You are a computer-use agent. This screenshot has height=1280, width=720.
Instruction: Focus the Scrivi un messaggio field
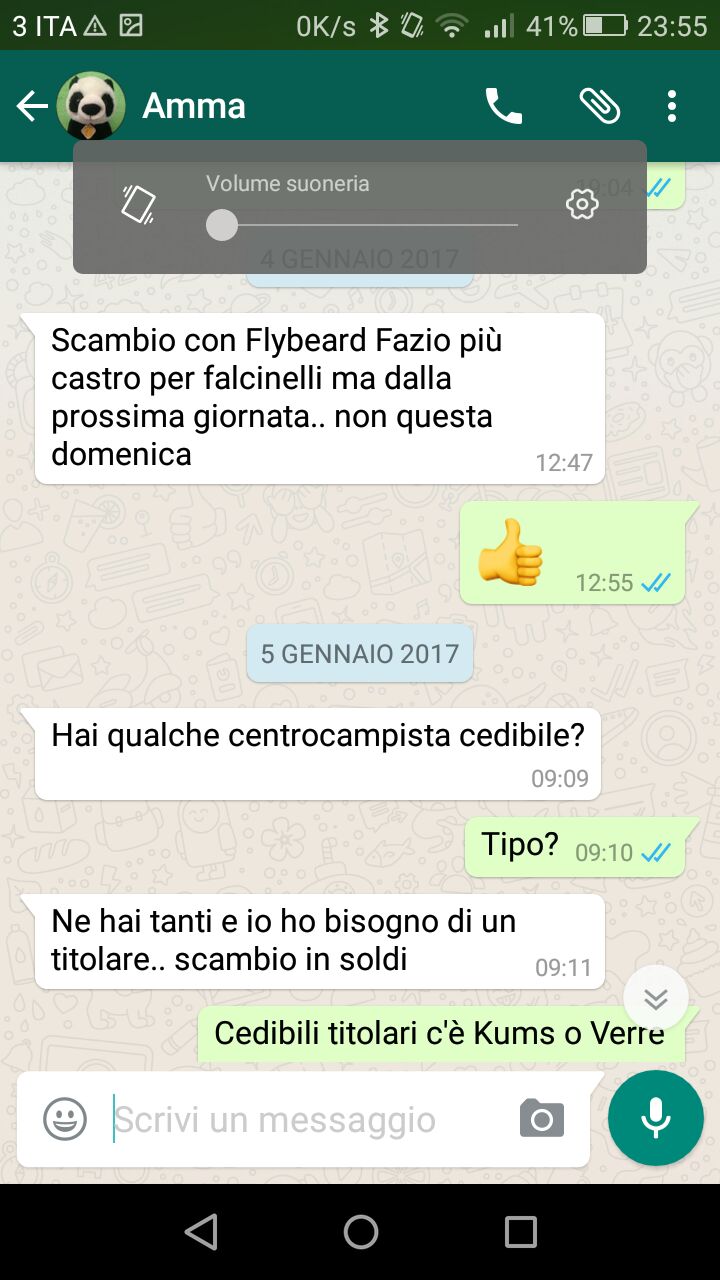(x=300, y=1120)
